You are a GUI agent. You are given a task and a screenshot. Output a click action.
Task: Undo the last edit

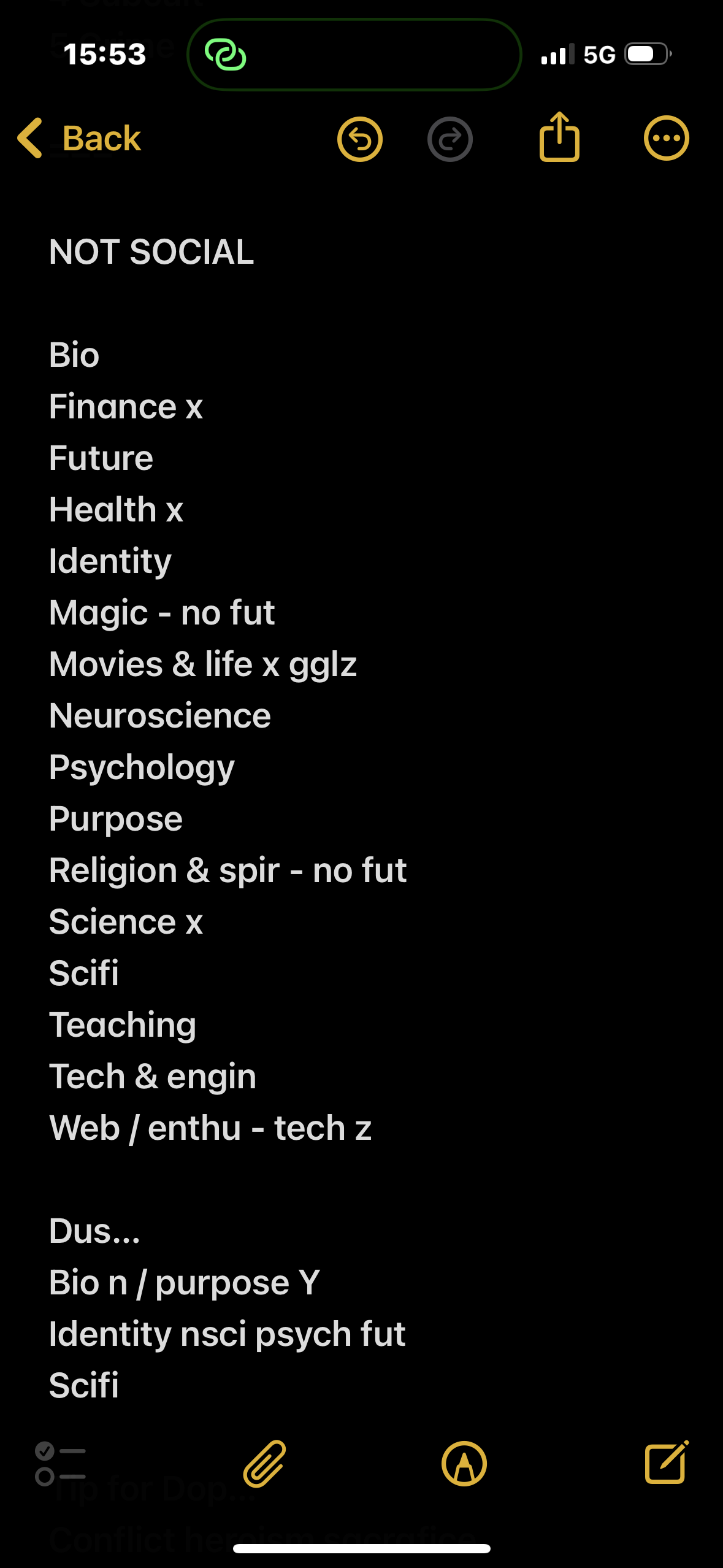(x=360, y=139)
